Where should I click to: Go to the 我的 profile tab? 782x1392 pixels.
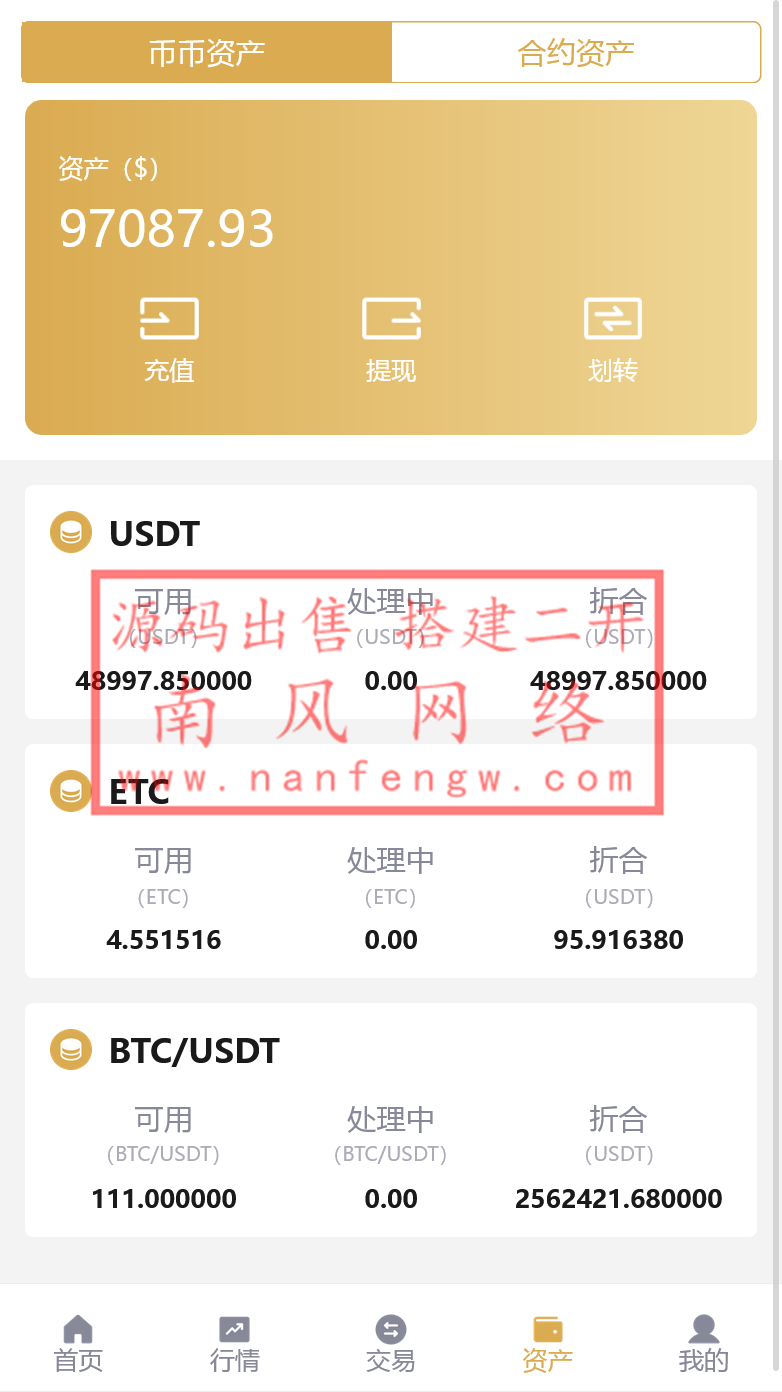click(x=704, y=1343)
